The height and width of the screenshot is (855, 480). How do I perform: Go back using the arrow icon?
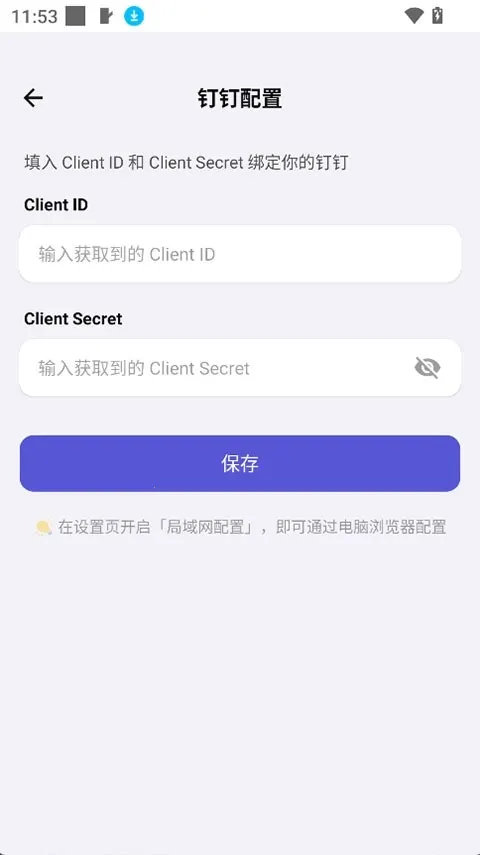33,98
